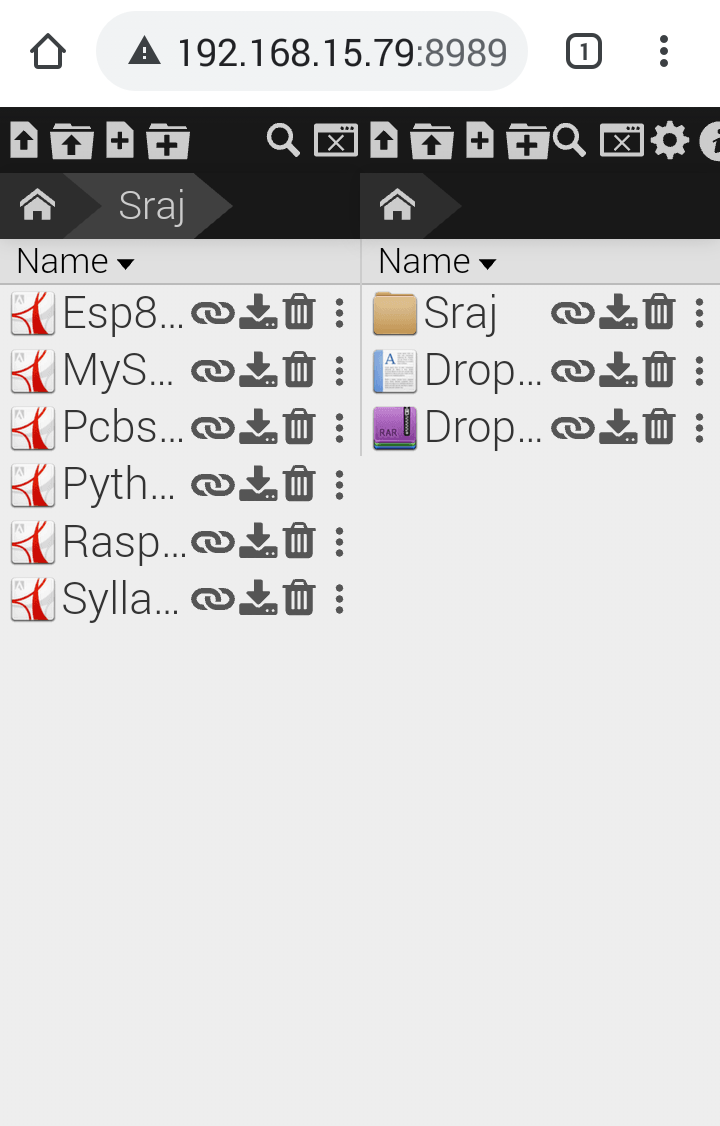
Task: Open more options for the Sraj folder
Action: coord(699,313)
